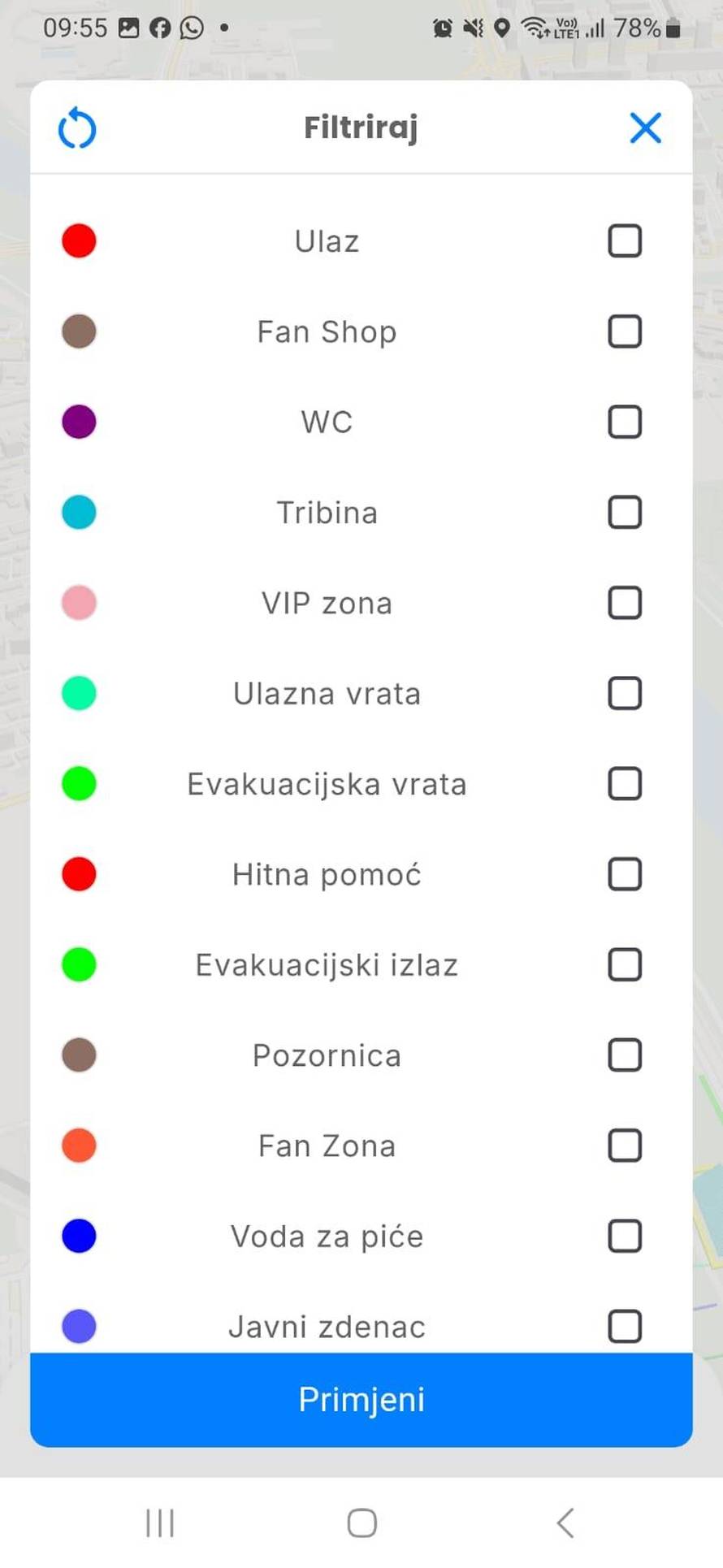The image size is (723, 1568).
Task: Check the WC filter
Action: [x=624, y=422]
